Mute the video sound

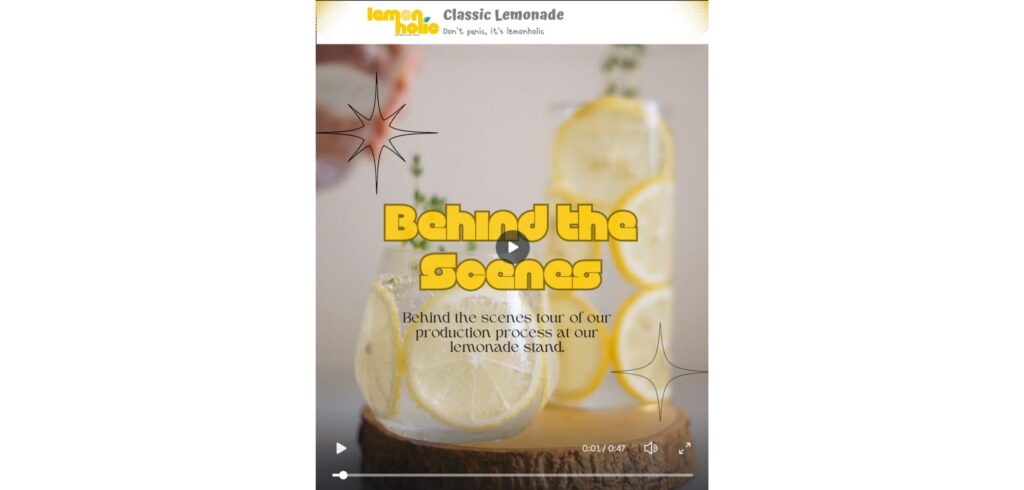click(x=650, y=448)
